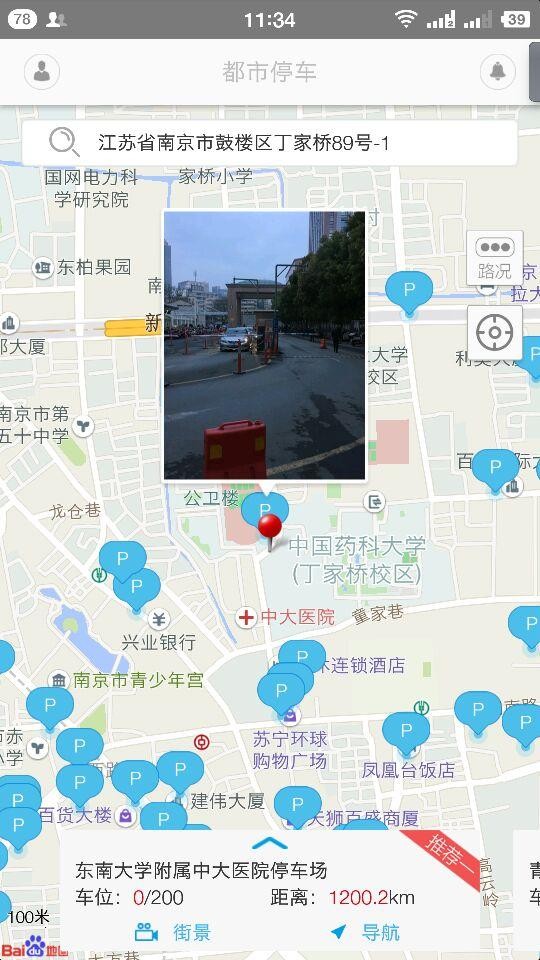Open the parking lot photo popup
Image resolution: width=540 pixels, height=960 pixels.
[x=264, y=345]
